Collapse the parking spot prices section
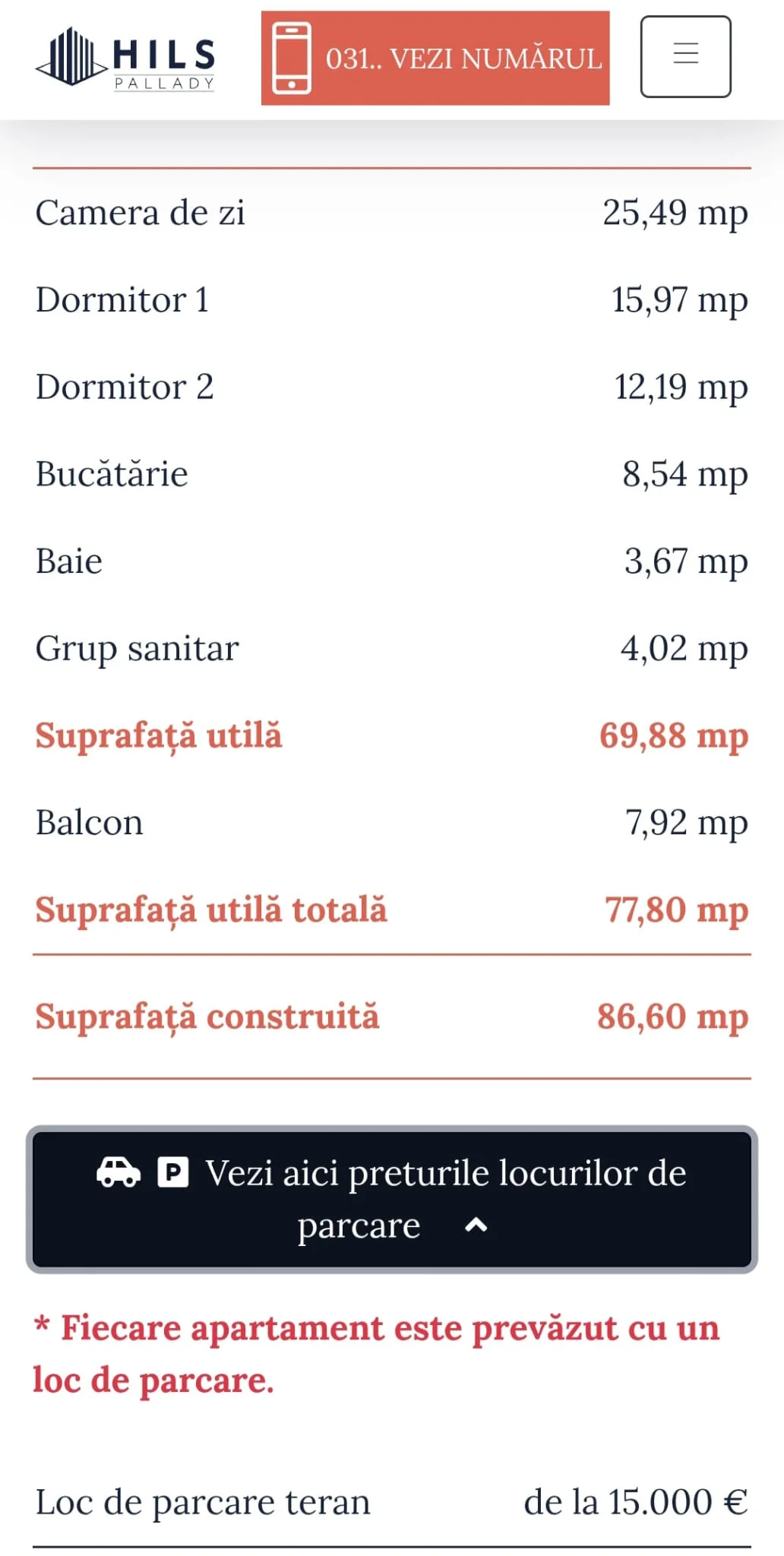This screenshot has width=784, height=1556. (x=392, y=1198)
